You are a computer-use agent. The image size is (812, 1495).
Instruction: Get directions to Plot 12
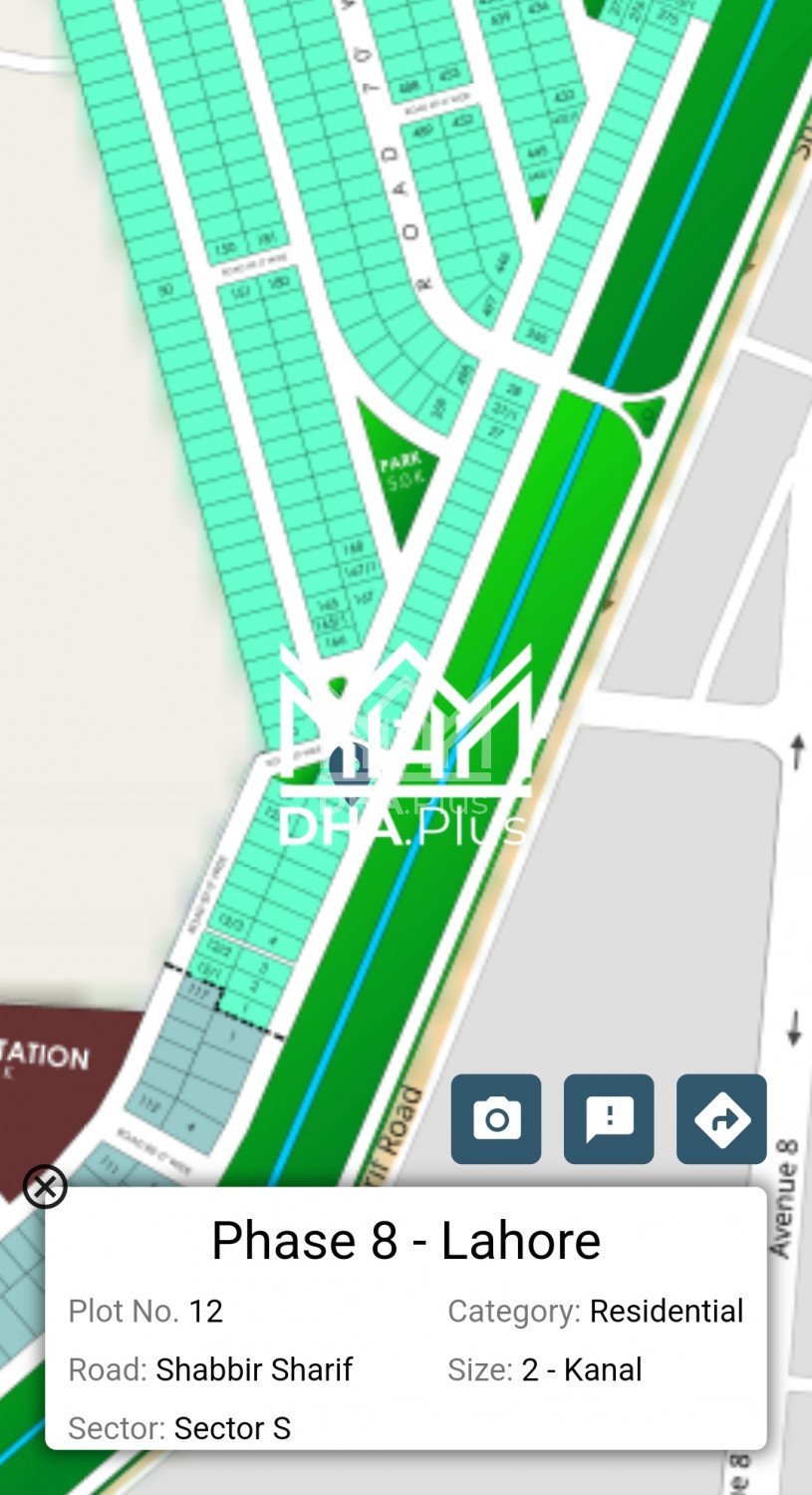pos(721,1118)
